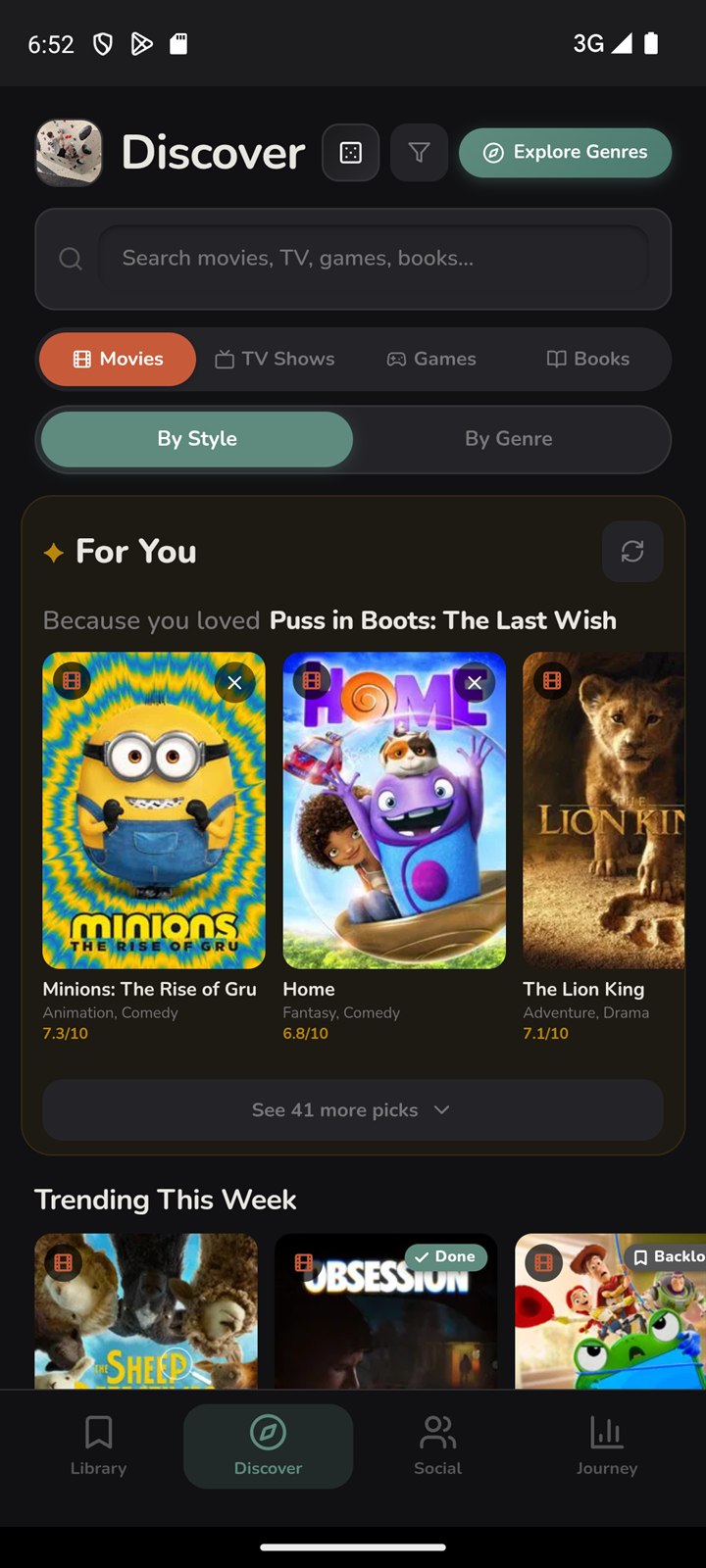
Task: Tap the search movies, TV, games field
Action: pos(374,259)
